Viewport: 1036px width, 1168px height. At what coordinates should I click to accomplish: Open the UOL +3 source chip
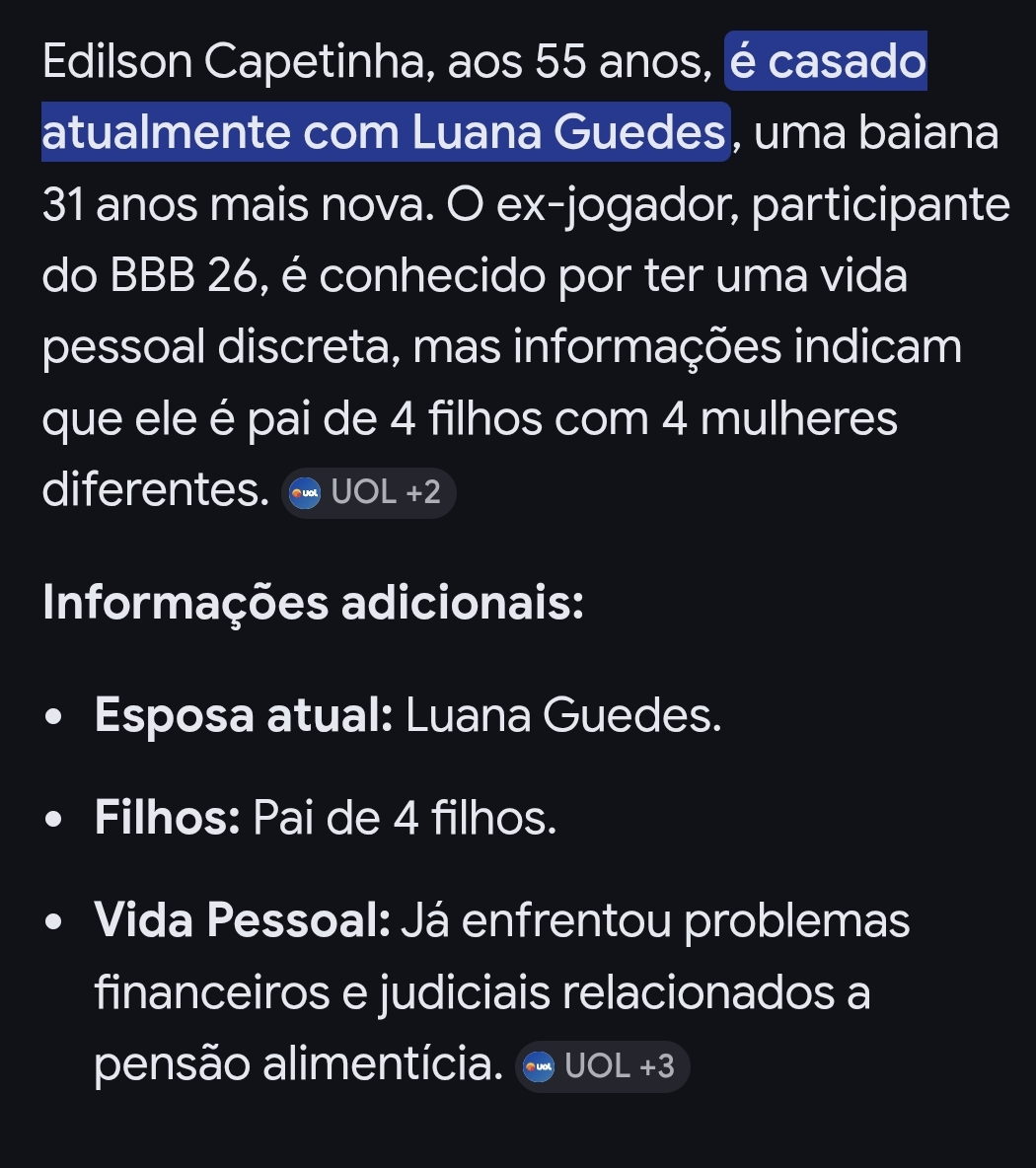click(602, 1066)
